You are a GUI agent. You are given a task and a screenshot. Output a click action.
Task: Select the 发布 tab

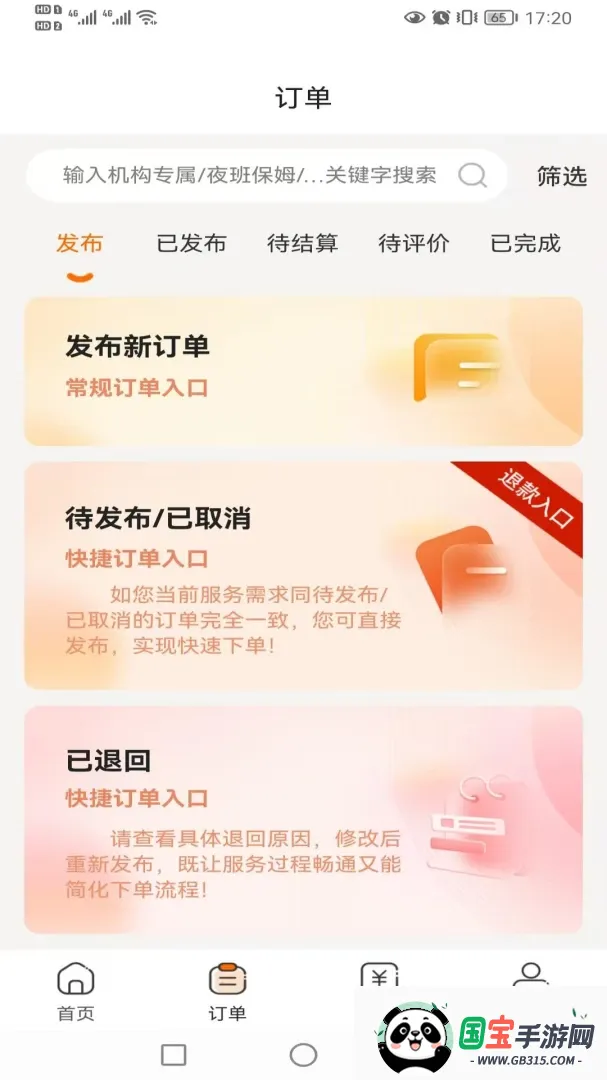(x=80, y=243)
